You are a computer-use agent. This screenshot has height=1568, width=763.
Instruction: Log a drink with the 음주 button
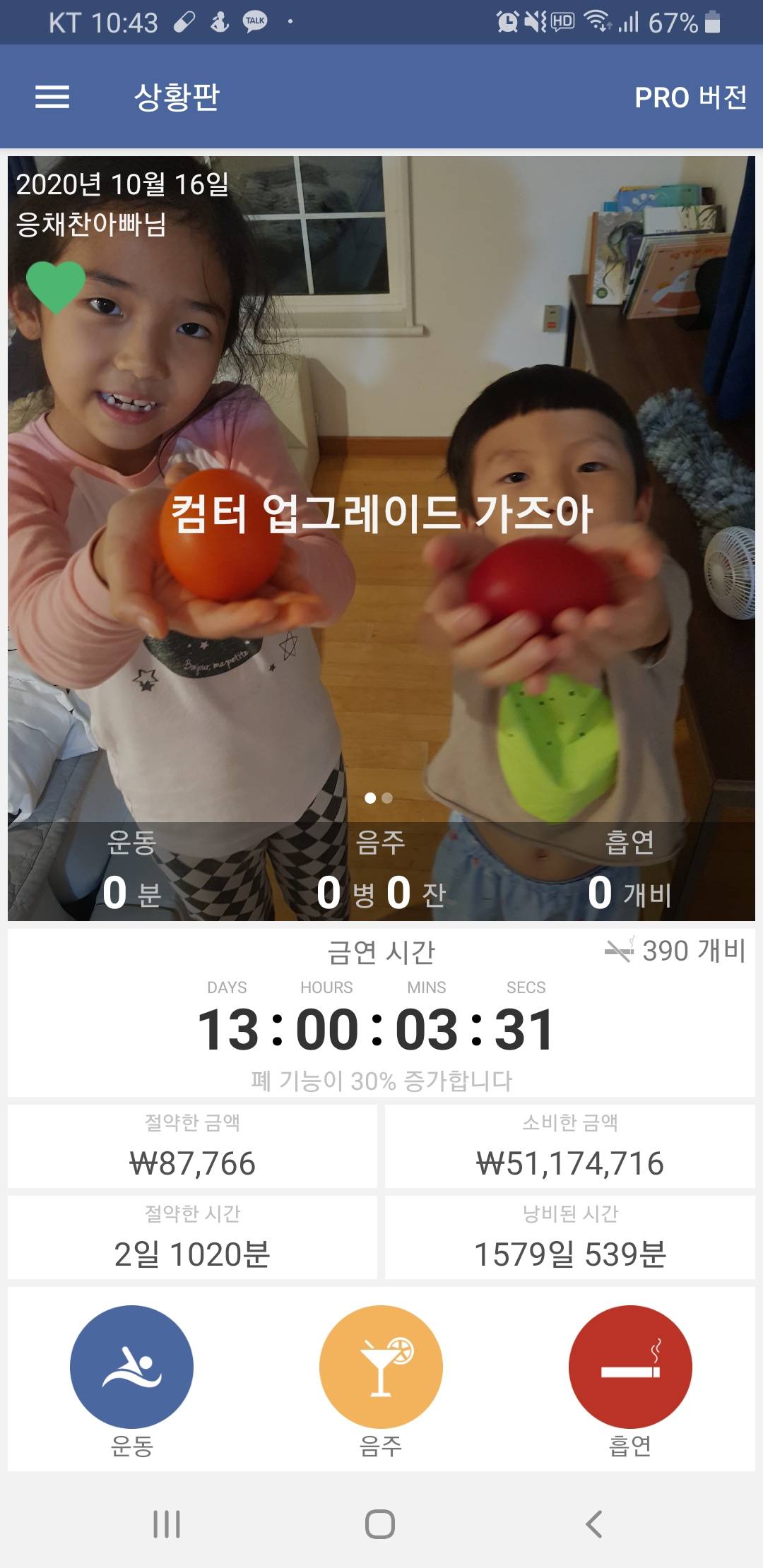pyautogui.click(x=381, y=1367)
